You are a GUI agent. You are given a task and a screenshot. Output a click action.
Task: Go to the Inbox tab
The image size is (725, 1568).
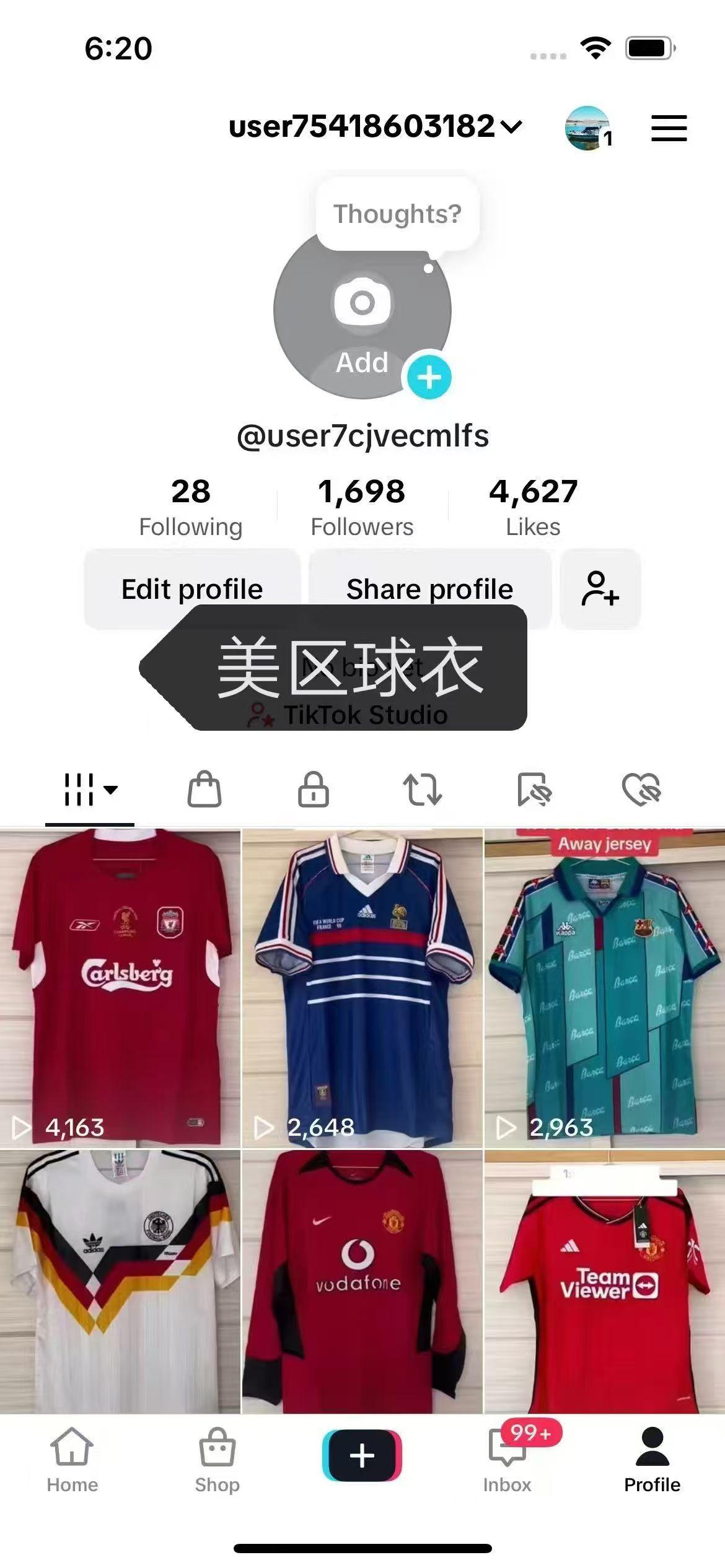507,1460
